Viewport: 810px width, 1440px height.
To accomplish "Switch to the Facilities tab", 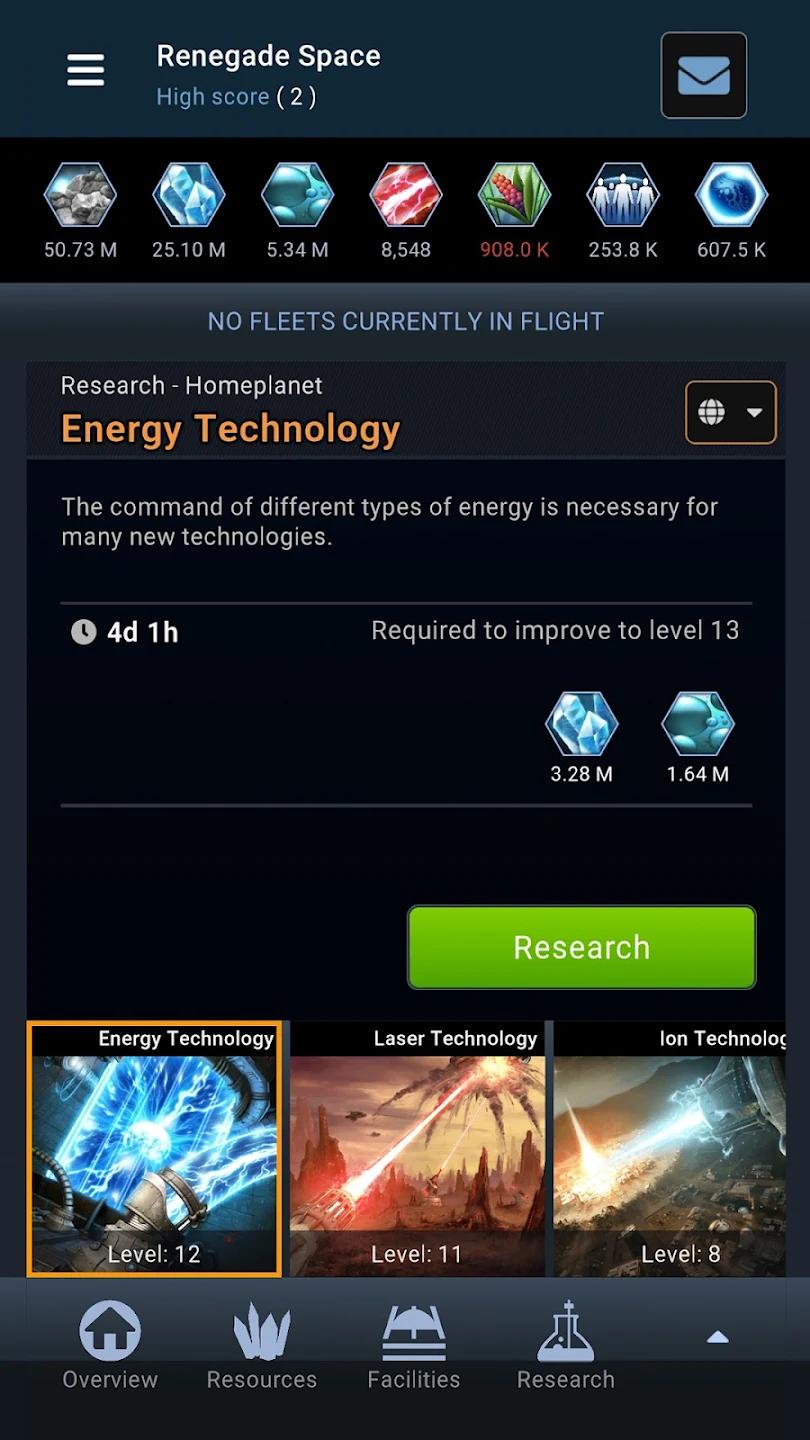I will click(x=414, y=1345).
